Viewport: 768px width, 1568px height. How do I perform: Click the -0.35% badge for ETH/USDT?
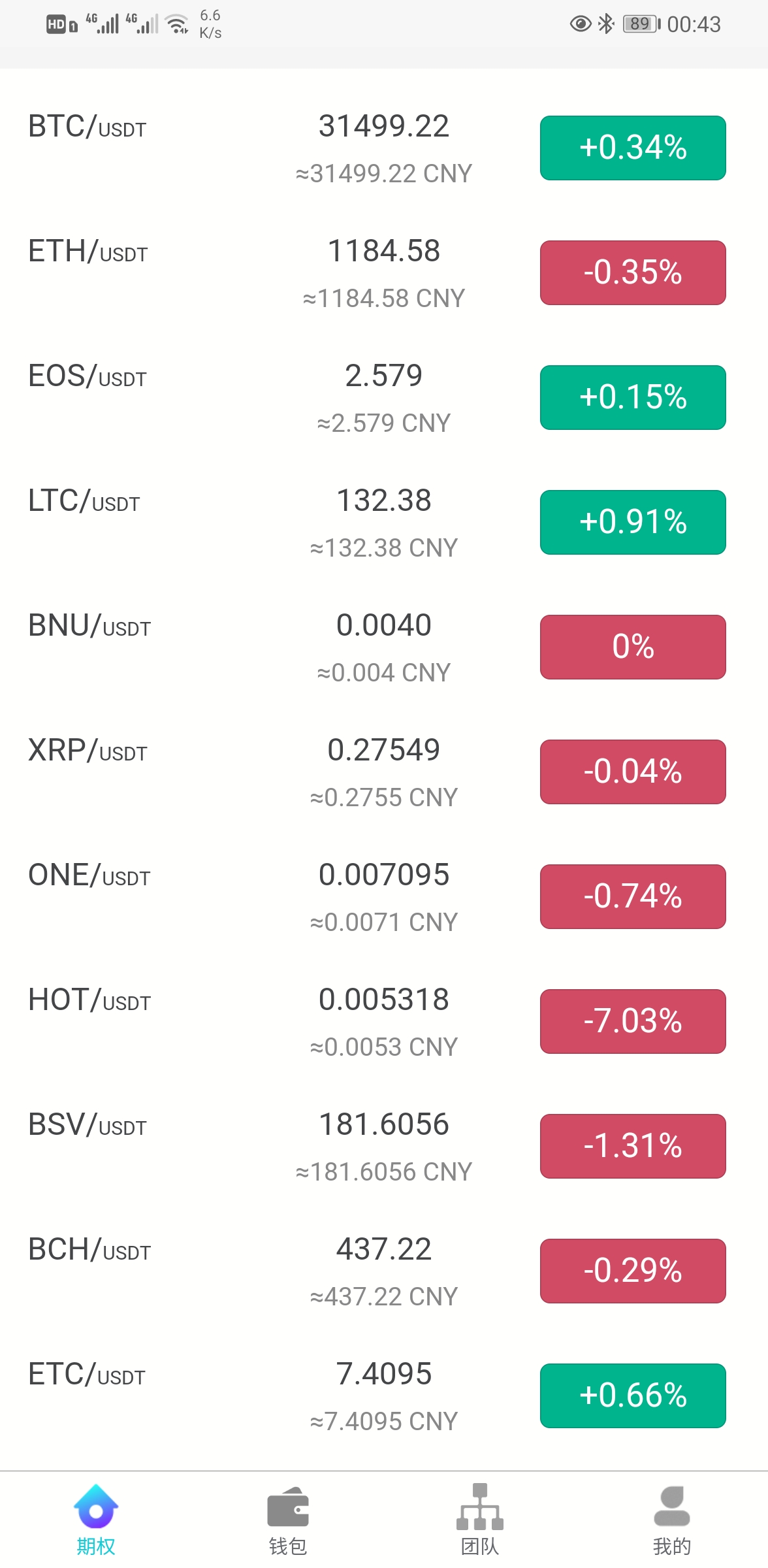pyautogui.click(x=632, y=272)
